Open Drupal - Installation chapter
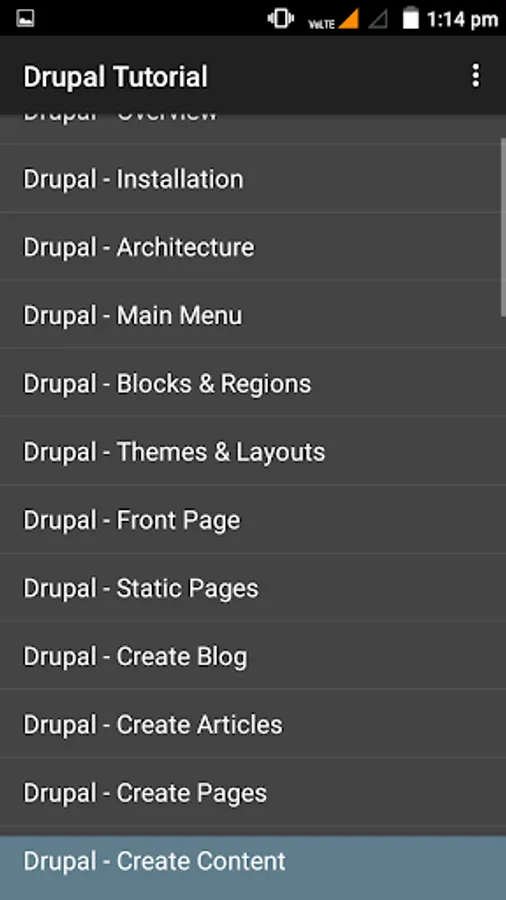Viewport: 506px width, 900px height. (x=253, y=179)
